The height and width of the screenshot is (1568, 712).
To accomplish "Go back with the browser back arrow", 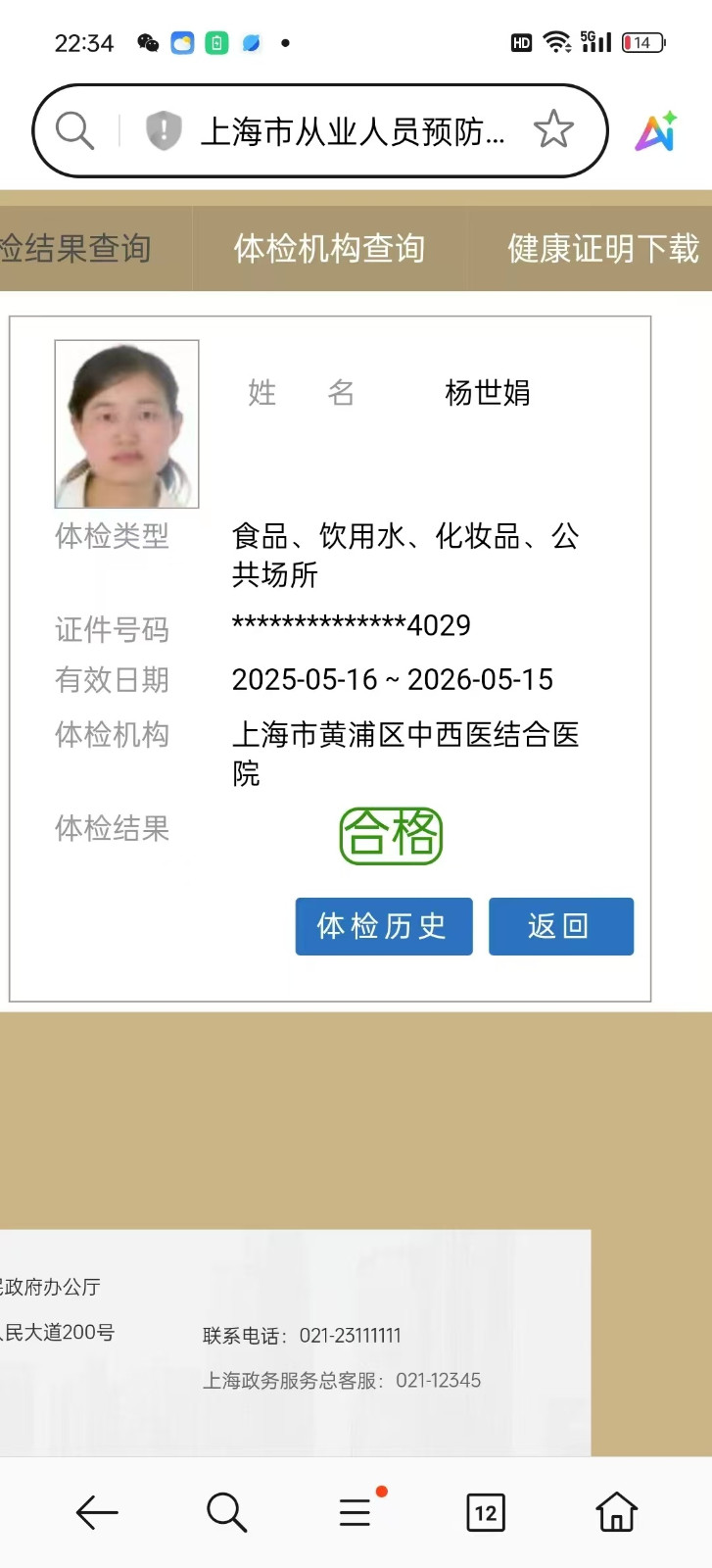I will (x=97, y=1512).
